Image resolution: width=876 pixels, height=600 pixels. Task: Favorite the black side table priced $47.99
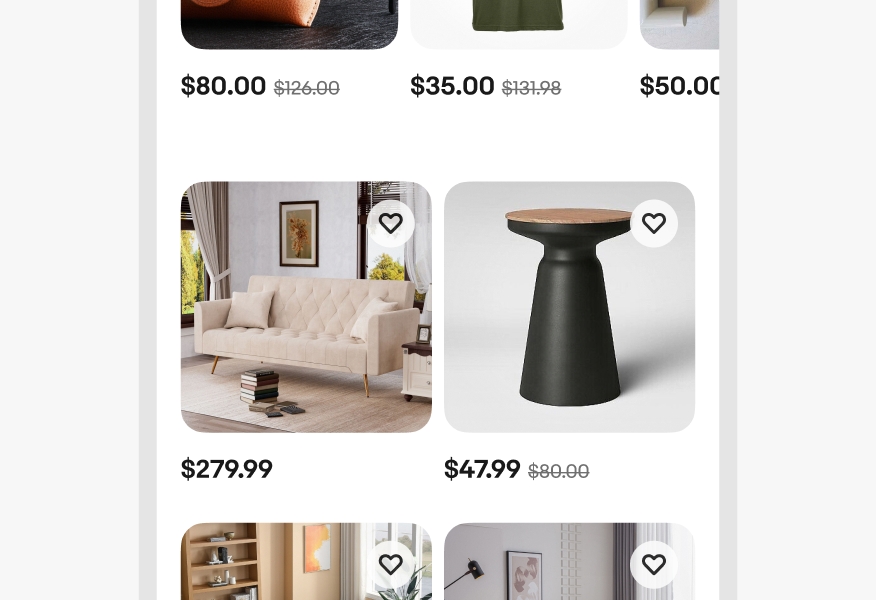654,224
